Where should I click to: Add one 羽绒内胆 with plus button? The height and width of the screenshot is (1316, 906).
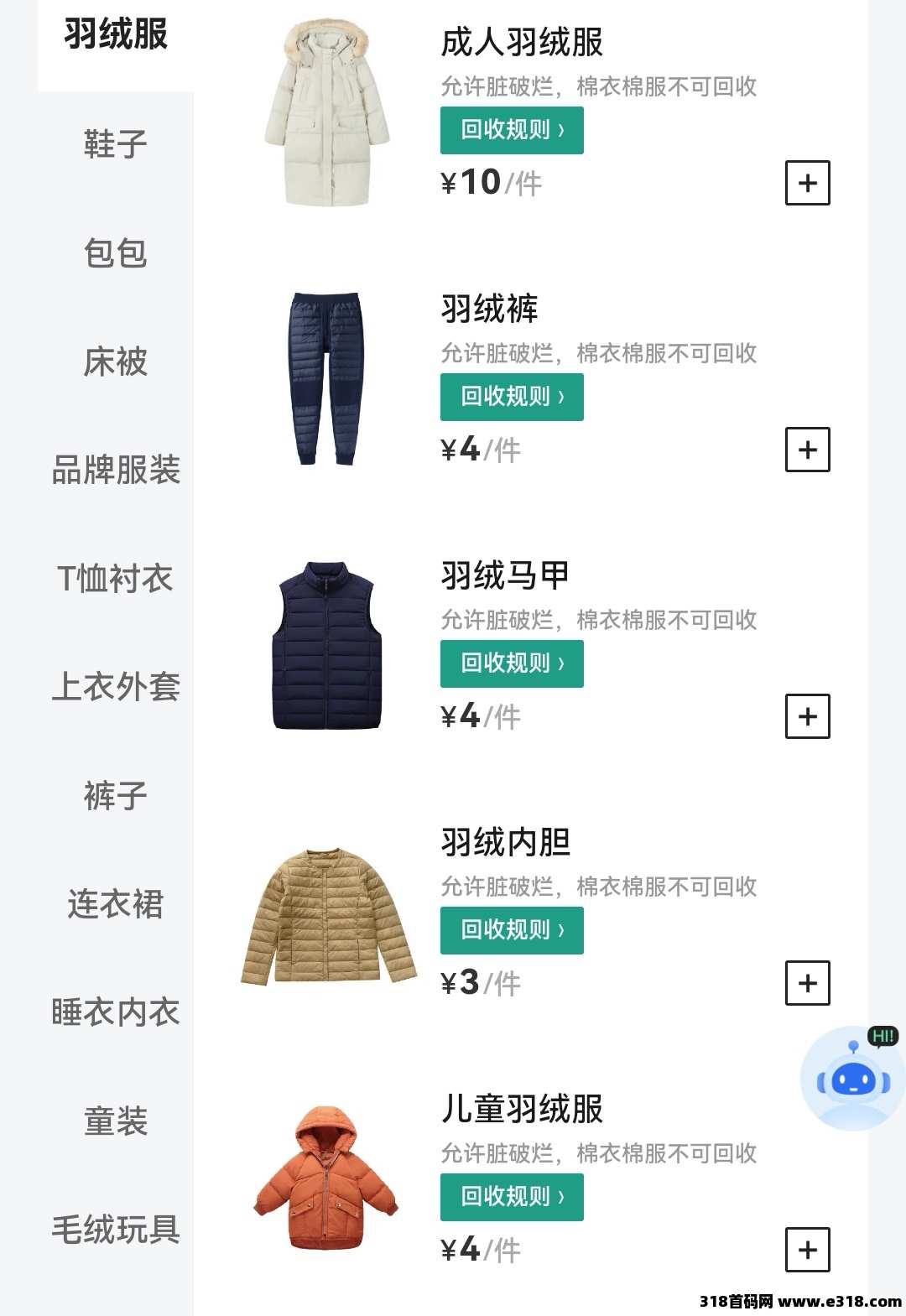coord(807,983)
